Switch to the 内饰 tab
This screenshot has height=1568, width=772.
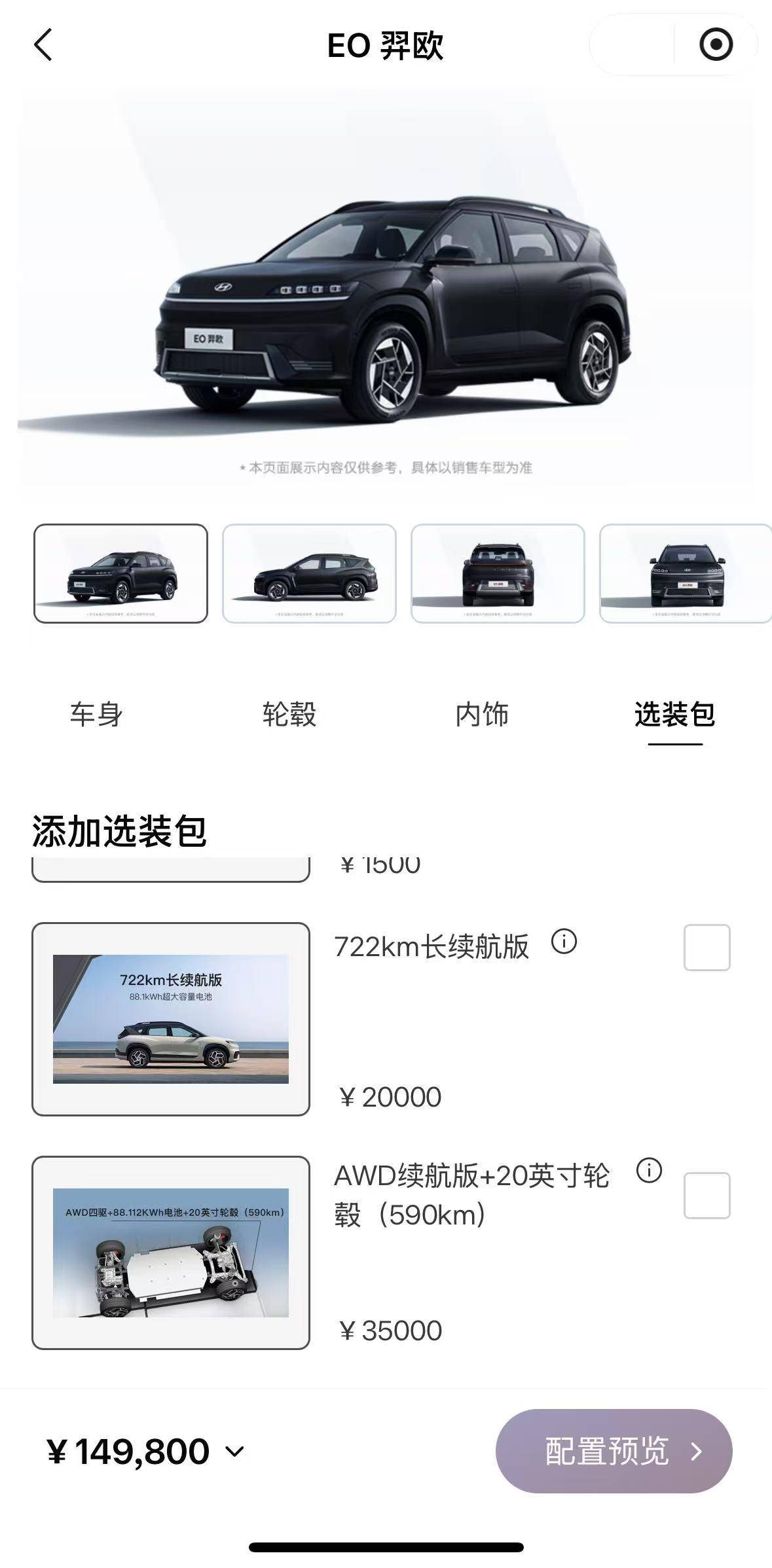(x=482, y=714)
